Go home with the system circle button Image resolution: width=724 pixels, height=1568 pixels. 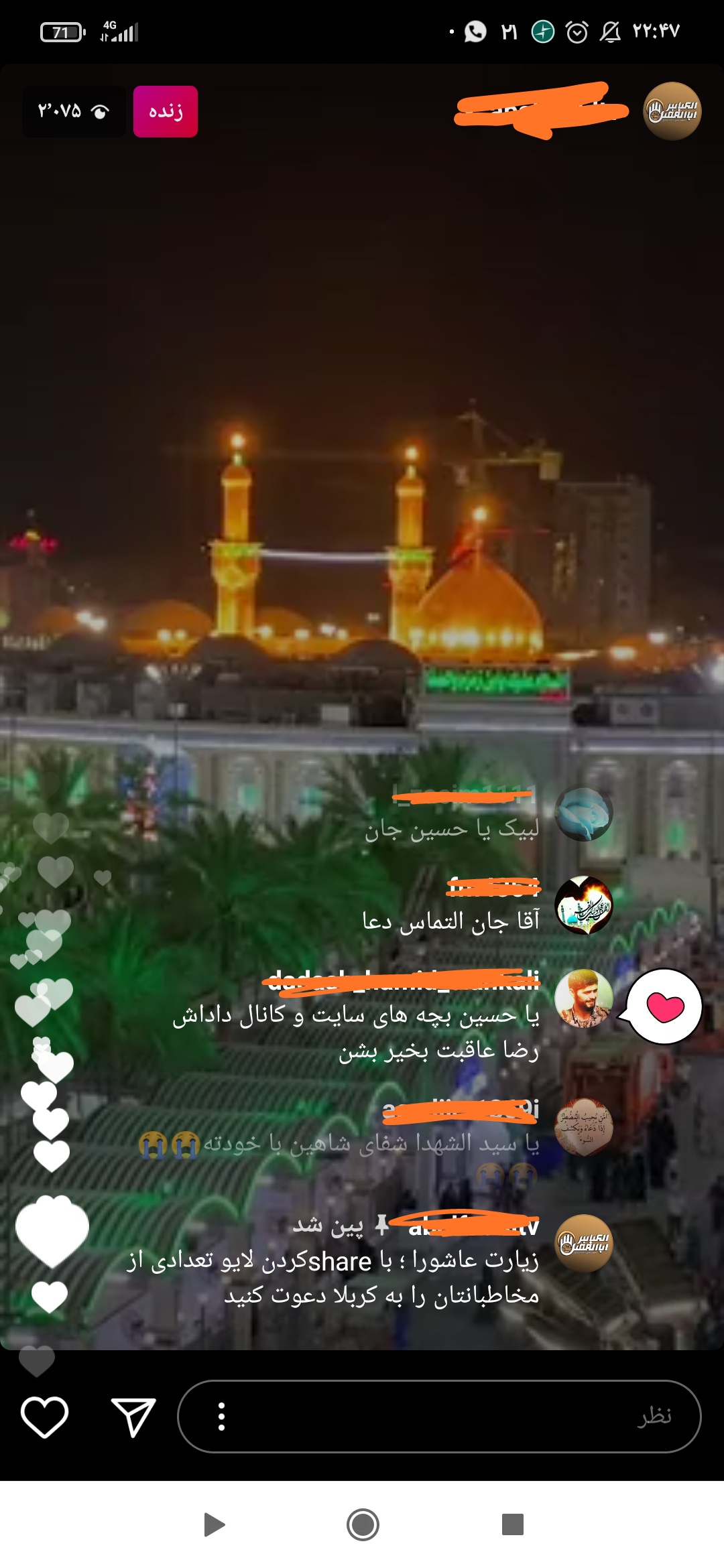(363, 1524)
